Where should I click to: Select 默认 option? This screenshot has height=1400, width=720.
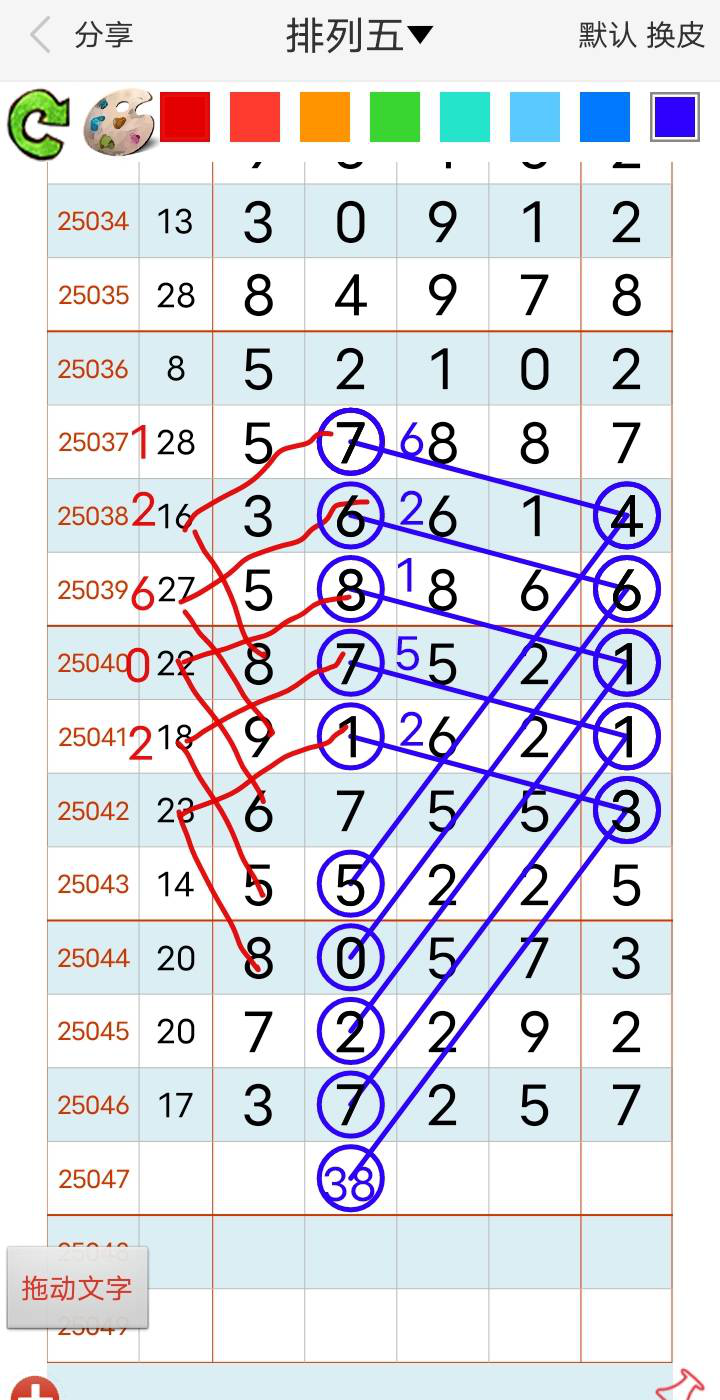click(x=607, y=36)
